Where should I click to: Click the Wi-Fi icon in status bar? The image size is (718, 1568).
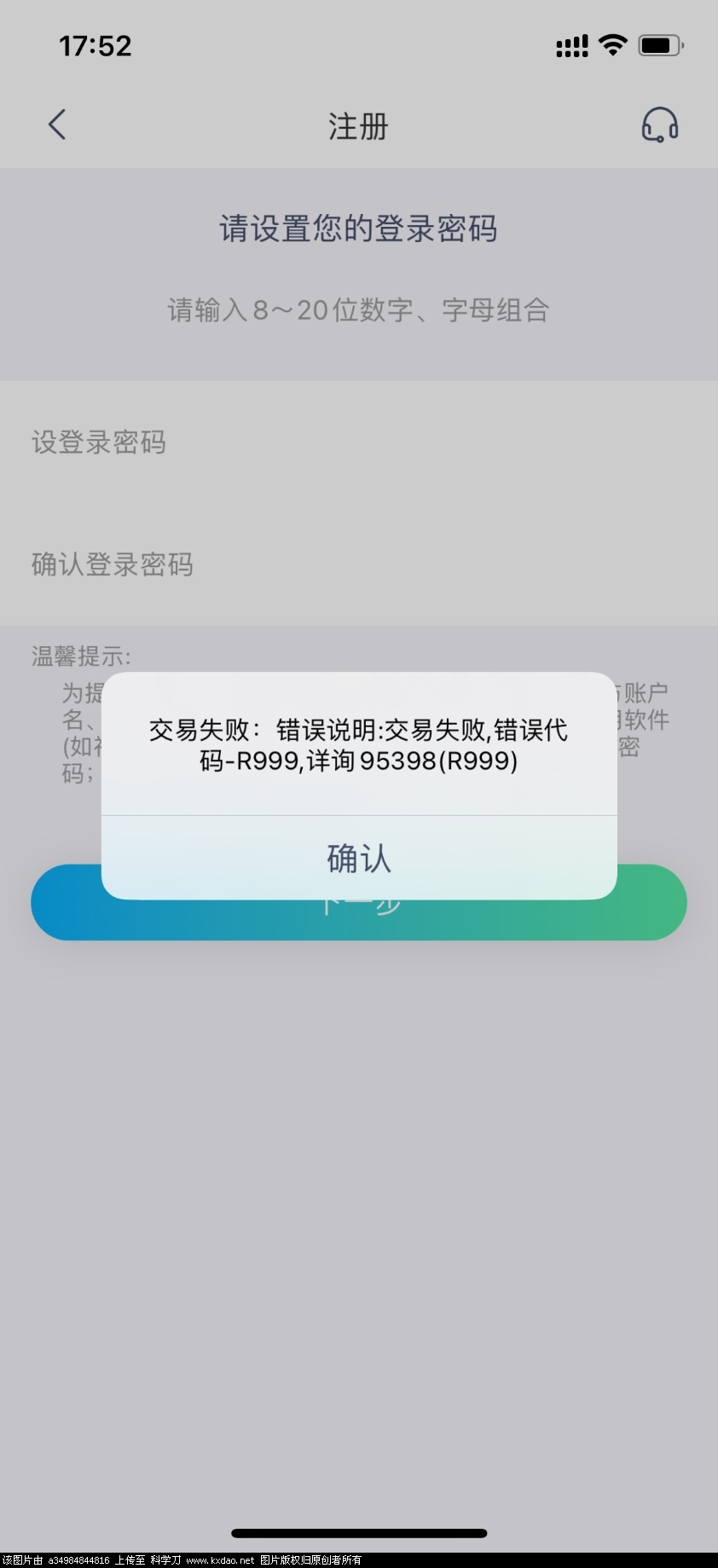[612, 45]
